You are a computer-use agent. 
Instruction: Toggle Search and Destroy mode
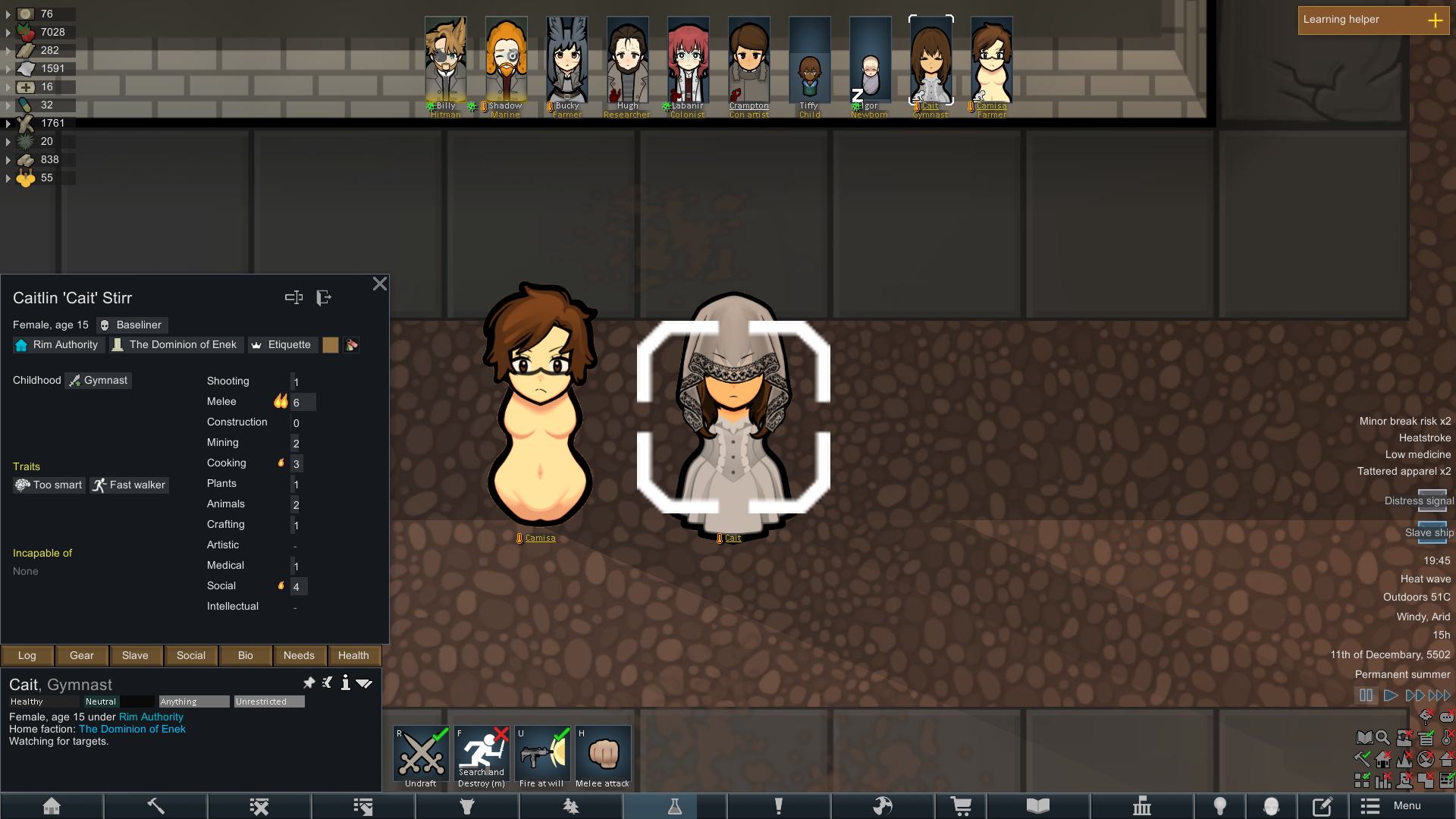pyautogui.click(x=482, y=755)
